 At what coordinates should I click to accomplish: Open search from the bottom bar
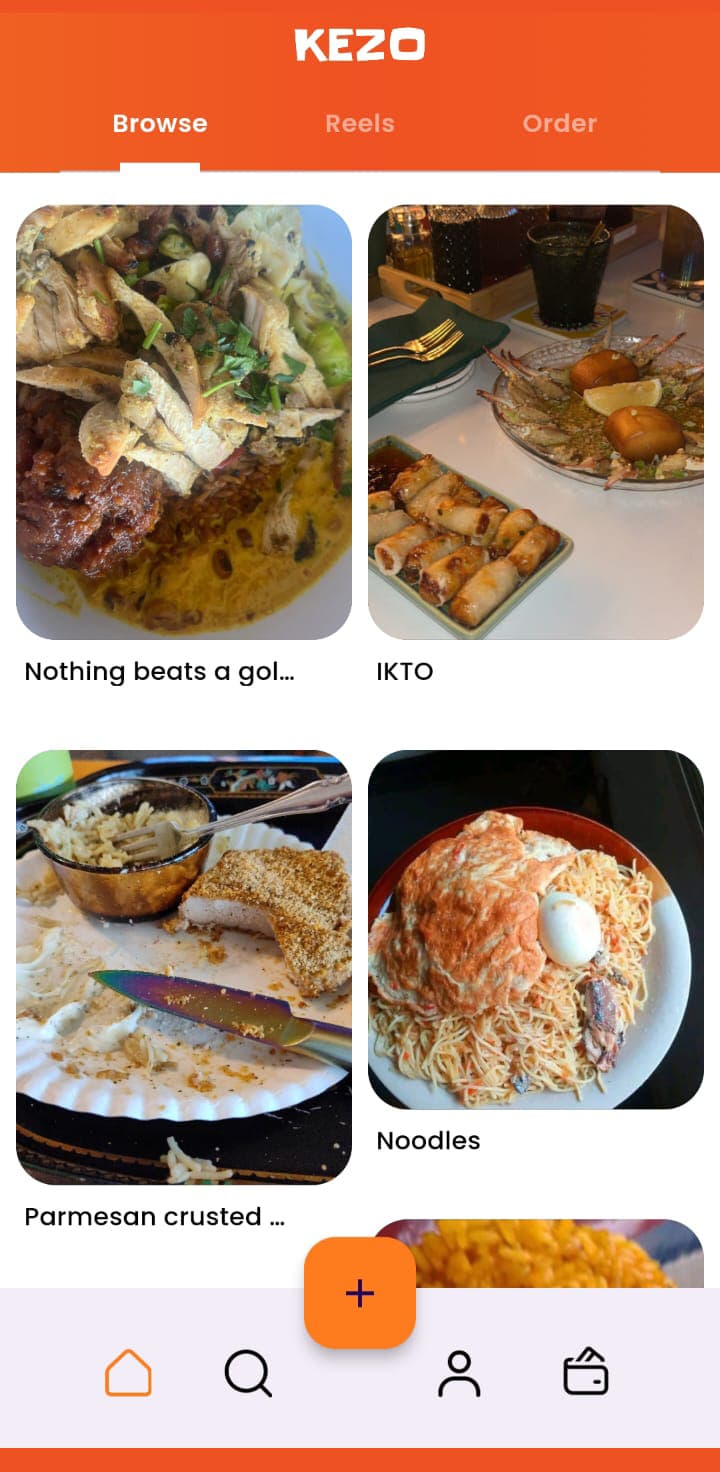[x=248, y=1373]
